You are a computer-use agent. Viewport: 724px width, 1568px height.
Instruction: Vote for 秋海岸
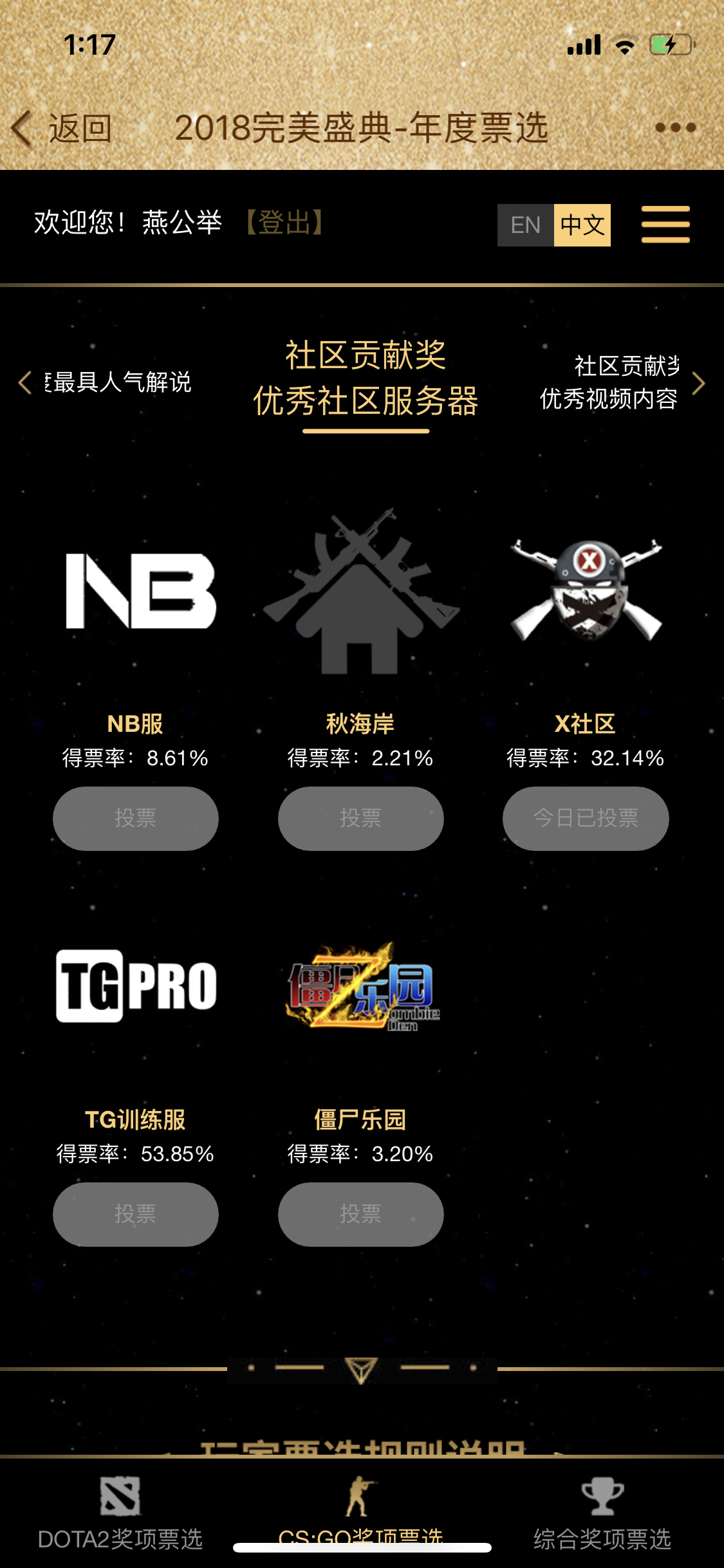[x=360, y=818]
